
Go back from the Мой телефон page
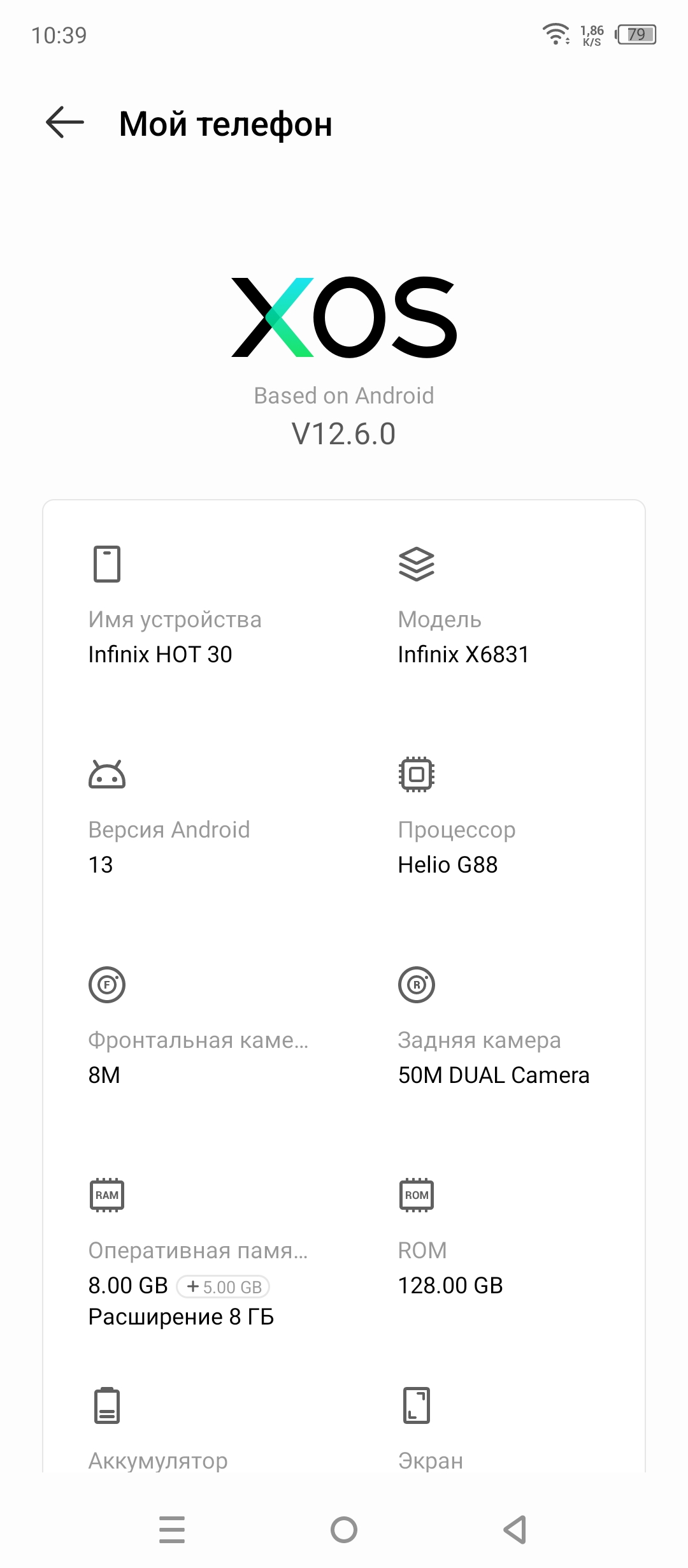65,122
